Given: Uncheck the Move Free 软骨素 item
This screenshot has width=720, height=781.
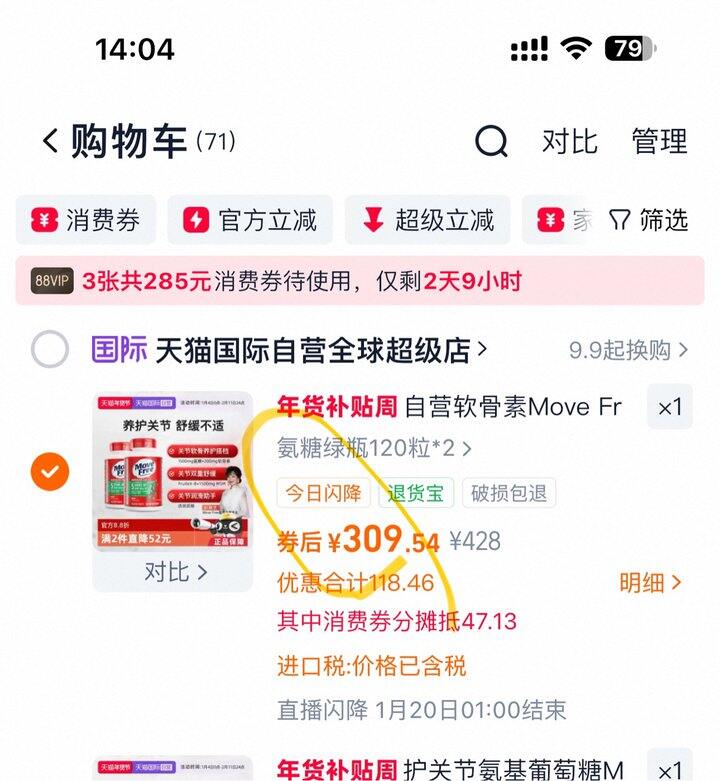Looking at the screenshot, I should (50, 471).
